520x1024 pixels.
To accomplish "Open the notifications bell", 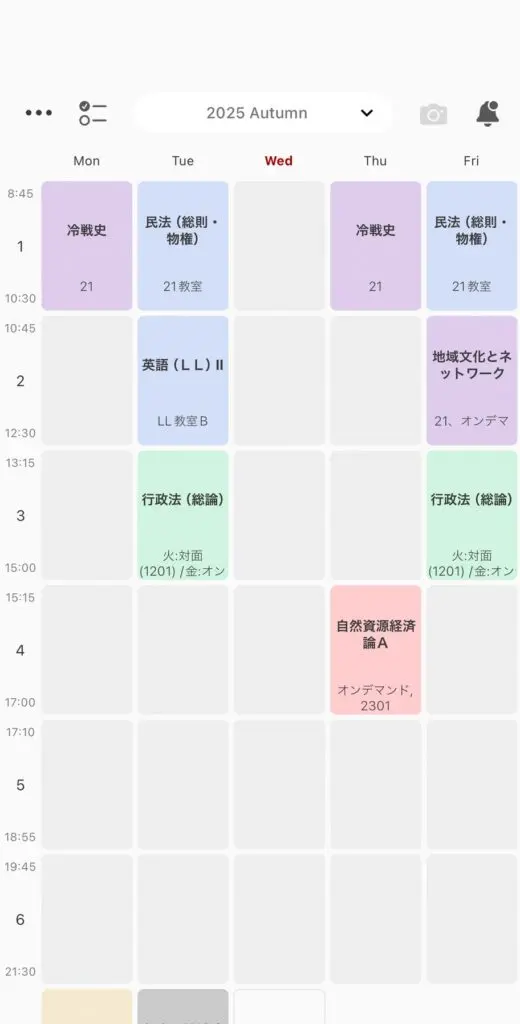I will 487,113.
